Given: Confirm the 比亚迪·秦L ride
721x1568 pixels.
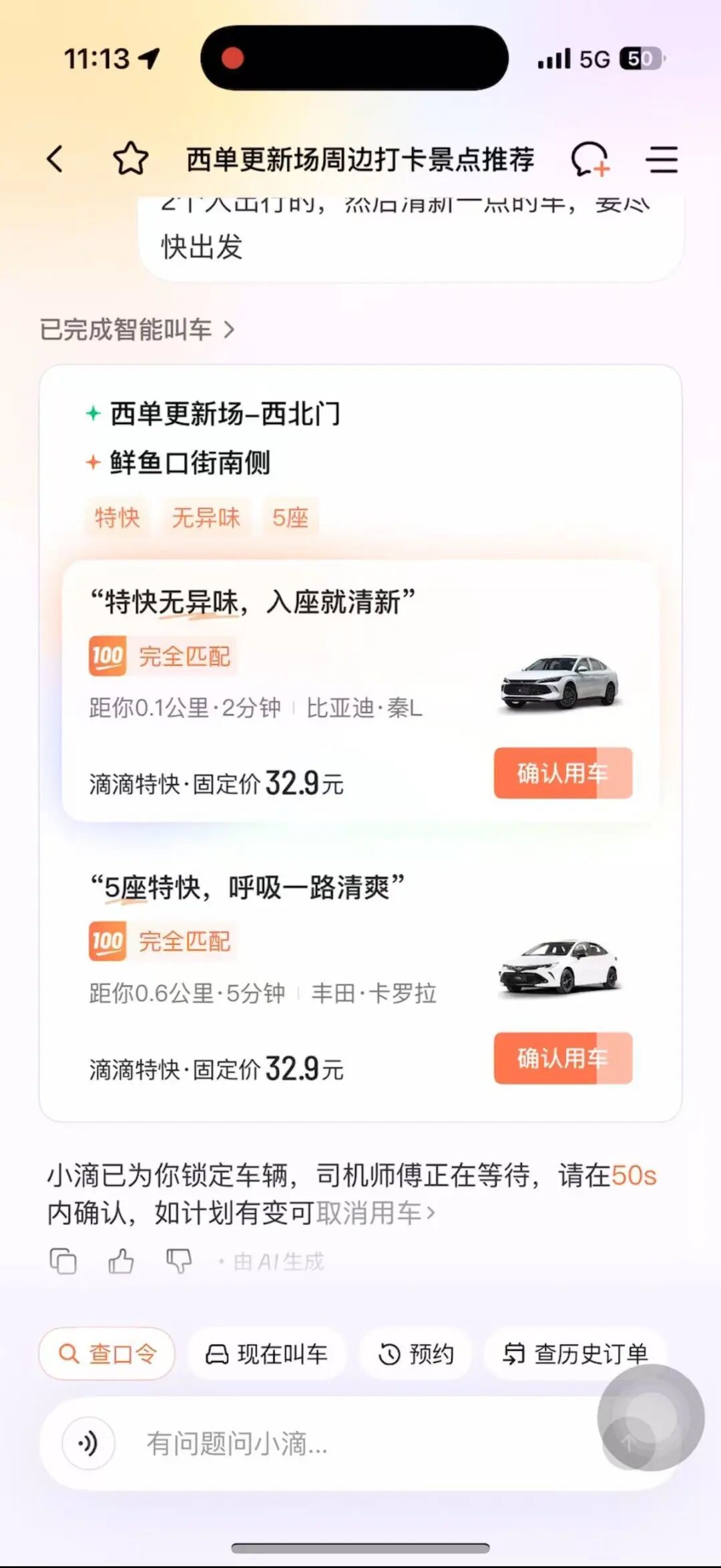Looking at the screenshot, I should [x=562, y=773].
